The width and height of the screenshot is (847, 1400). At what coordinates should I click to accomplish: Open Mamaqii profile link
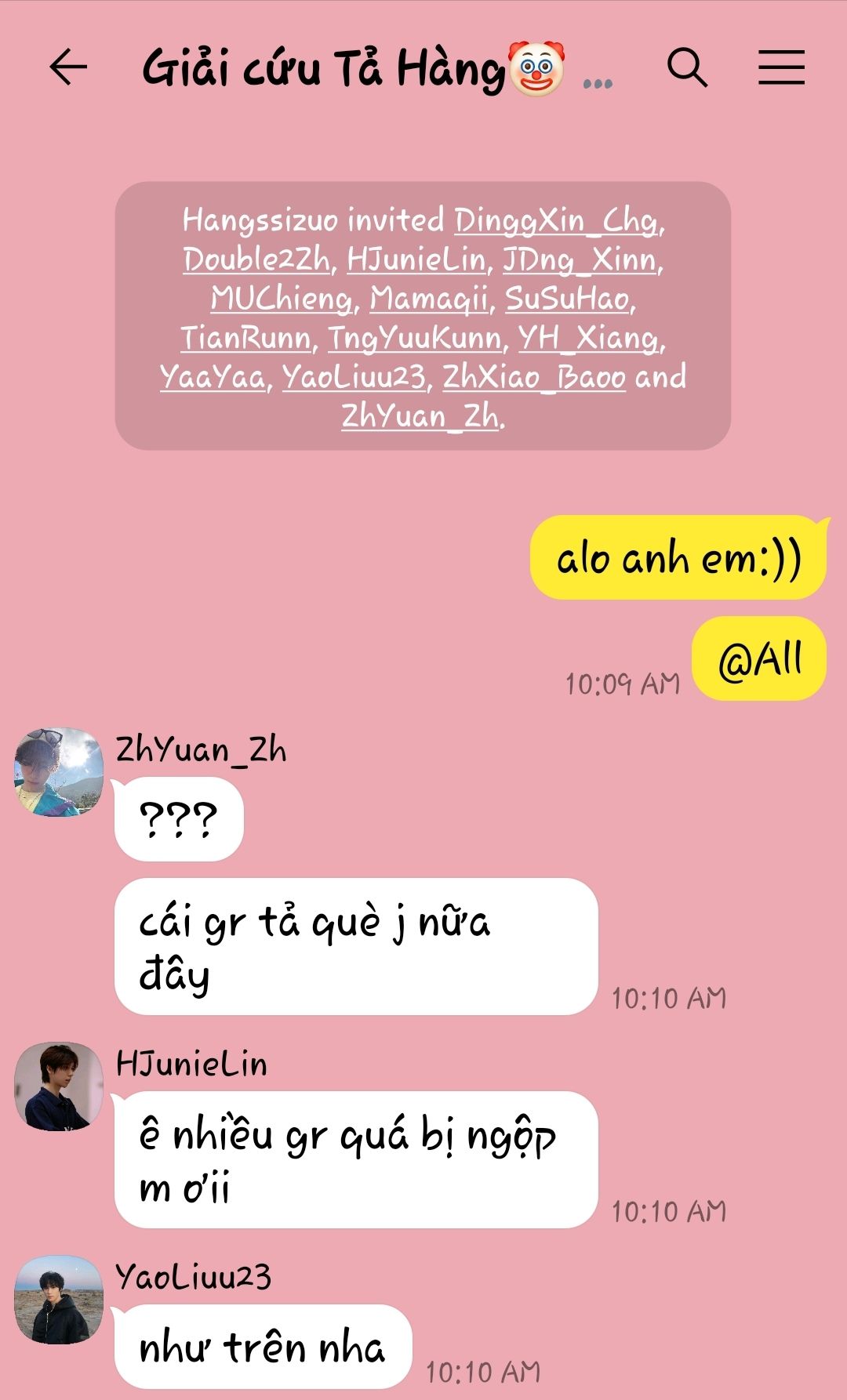(x=428, y=299)
